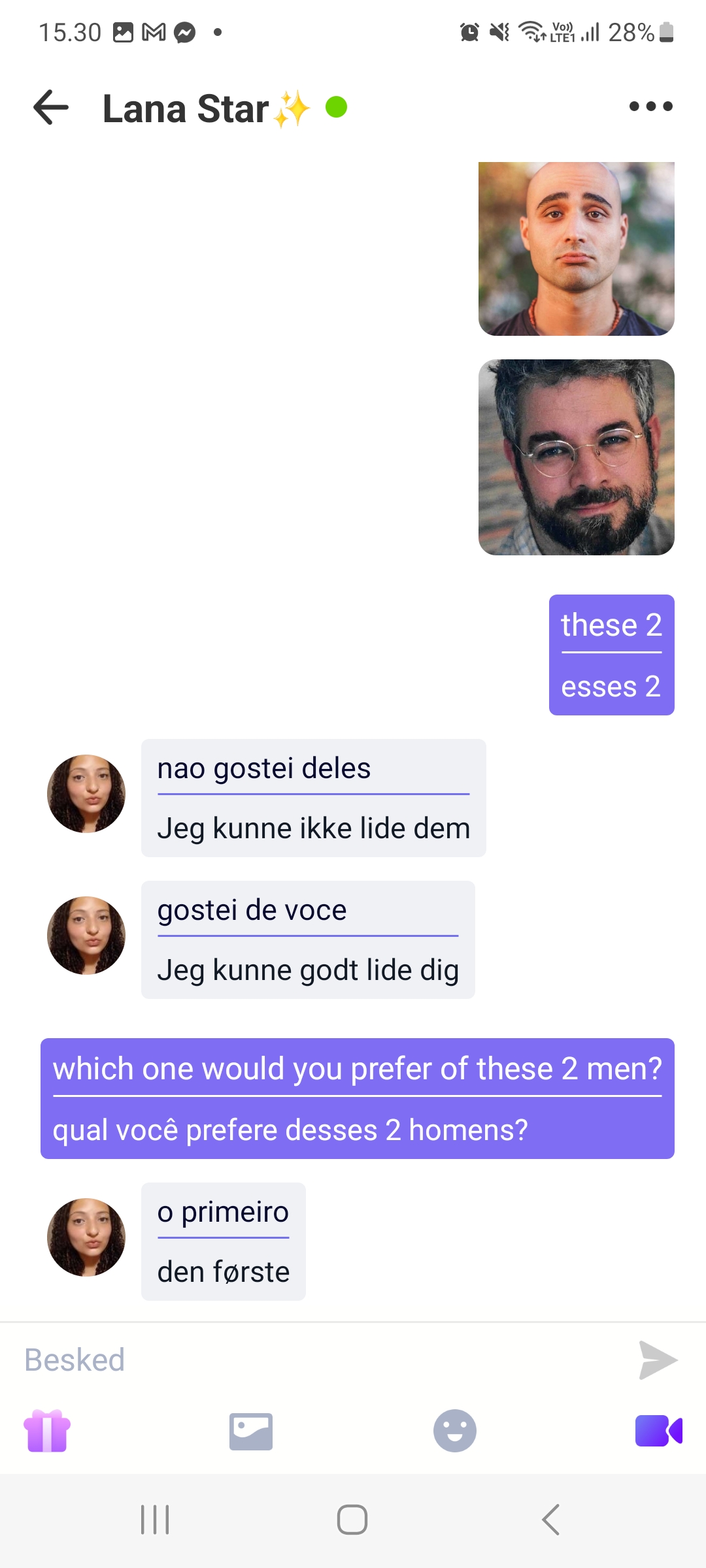This screenshot has height=1568, width=706.
Task: Open the recent apps view
Action: (155, 1520)
